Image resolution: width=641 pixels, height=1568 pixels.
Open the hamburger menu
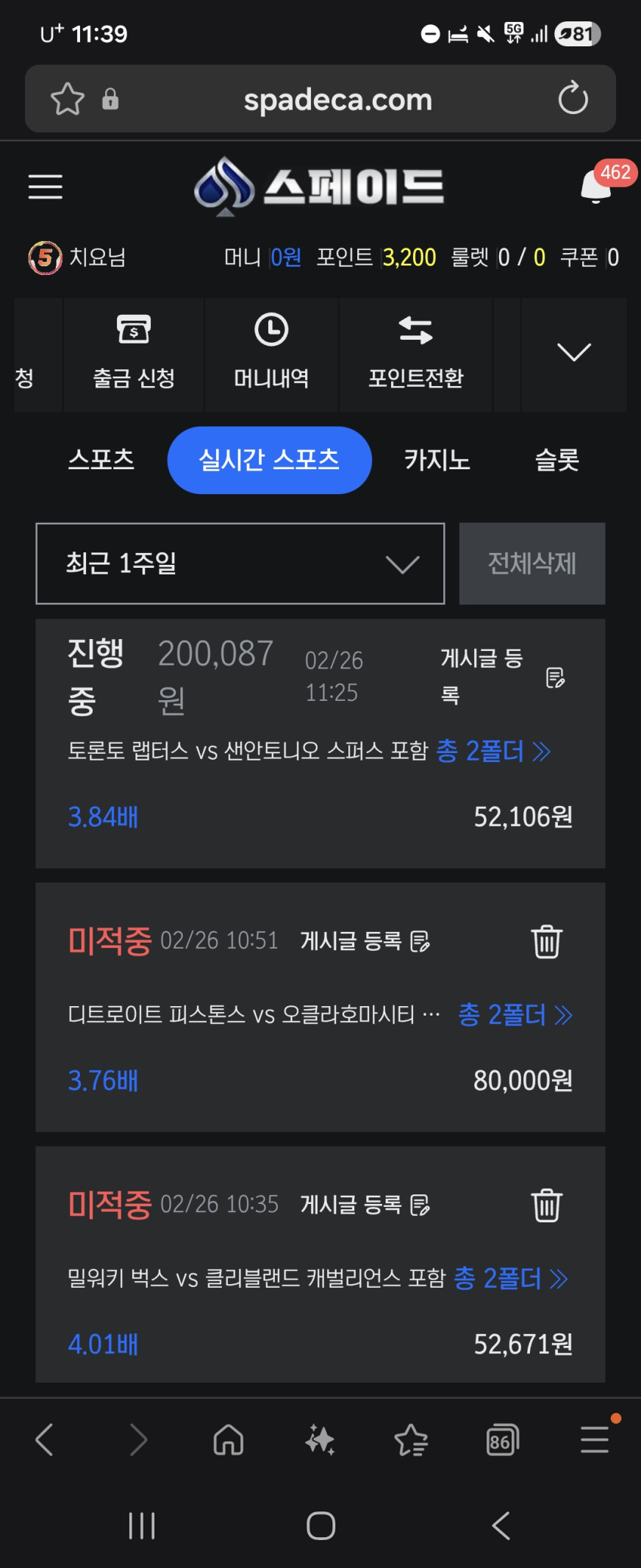click(x=45, y=187)
